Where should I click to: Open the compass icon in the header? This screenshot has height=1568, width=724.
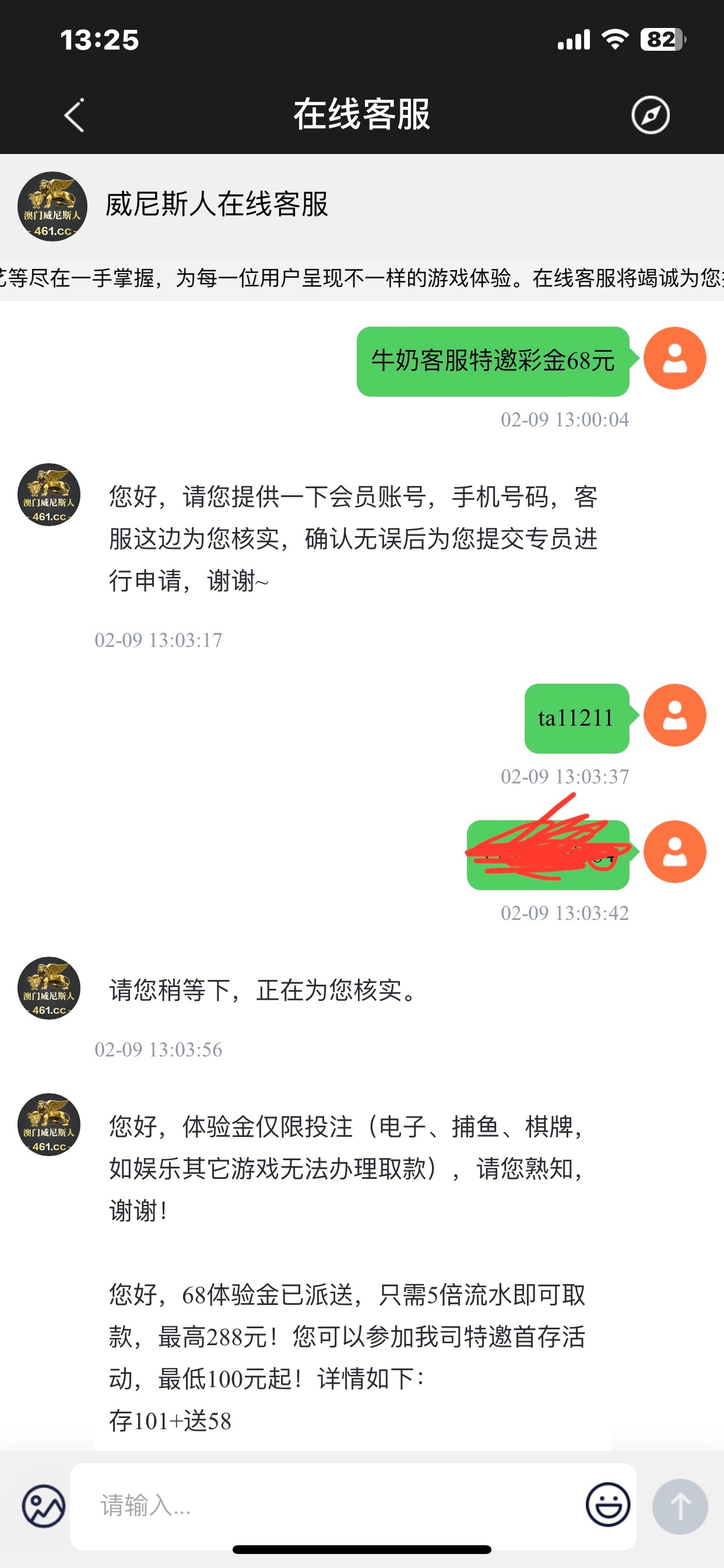coord(650,115)
